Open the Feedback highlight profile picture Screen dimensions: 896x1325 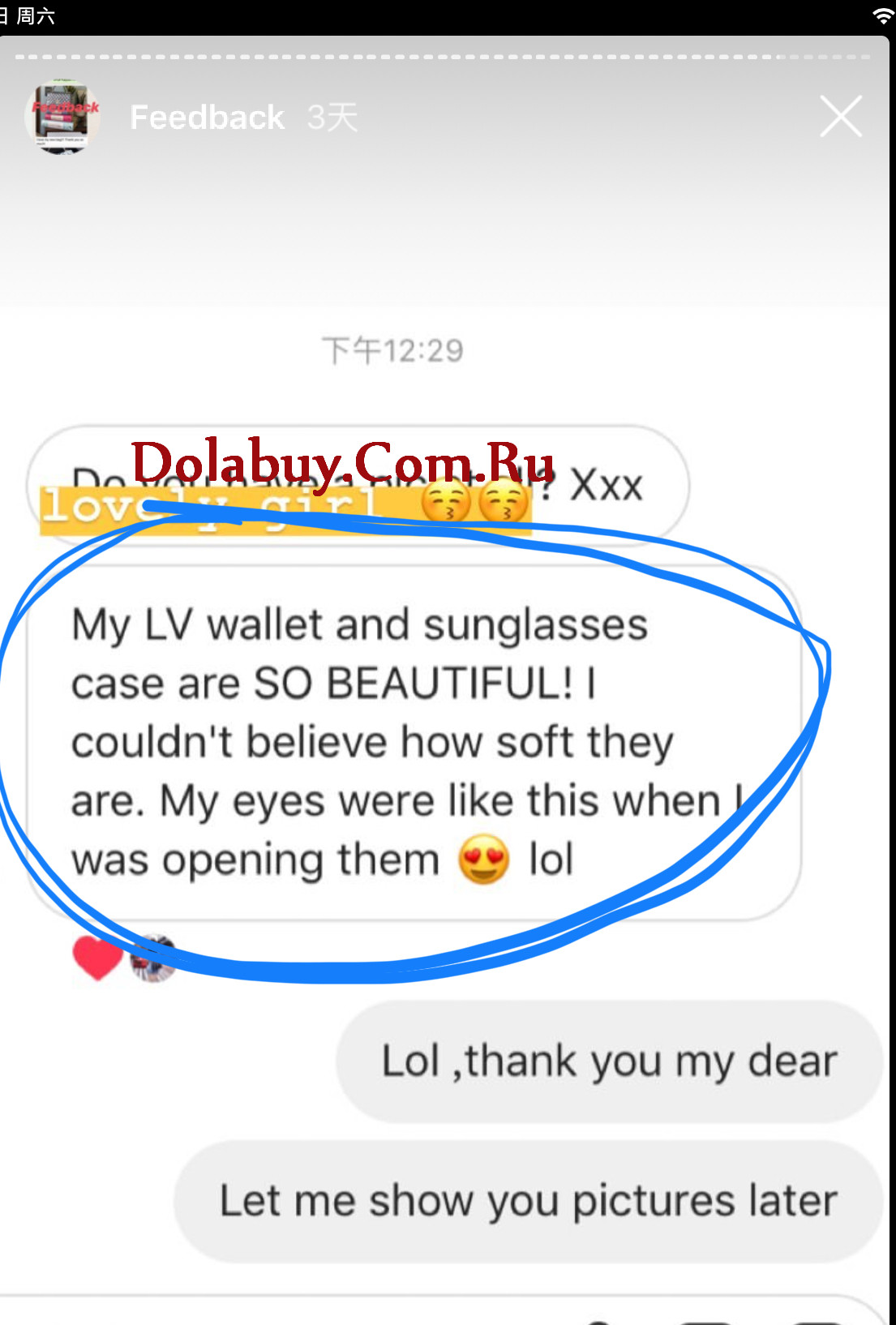pos(62,117)
